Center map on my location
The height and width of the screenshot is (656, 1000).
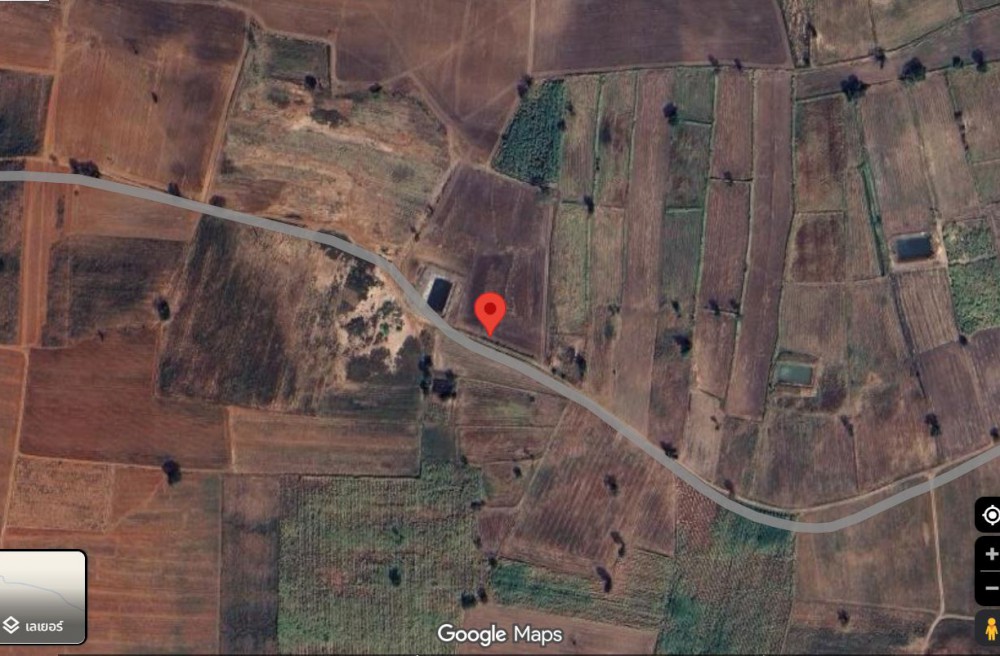tap(990, 515)
